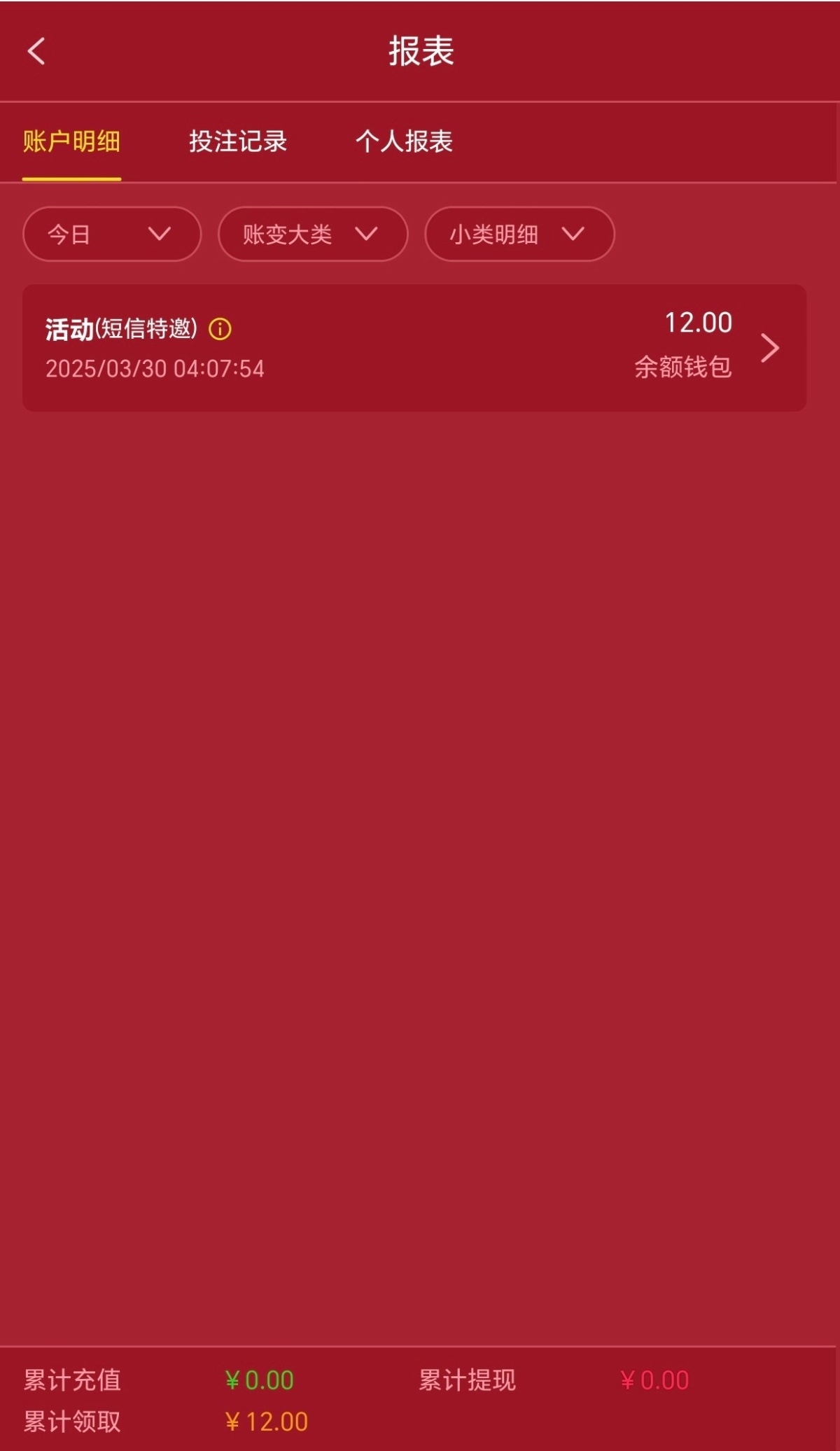Open the 账变大类 filter dropdown
The height and width of the screenshot is (1451, 840).
click(x=312, y=234)
